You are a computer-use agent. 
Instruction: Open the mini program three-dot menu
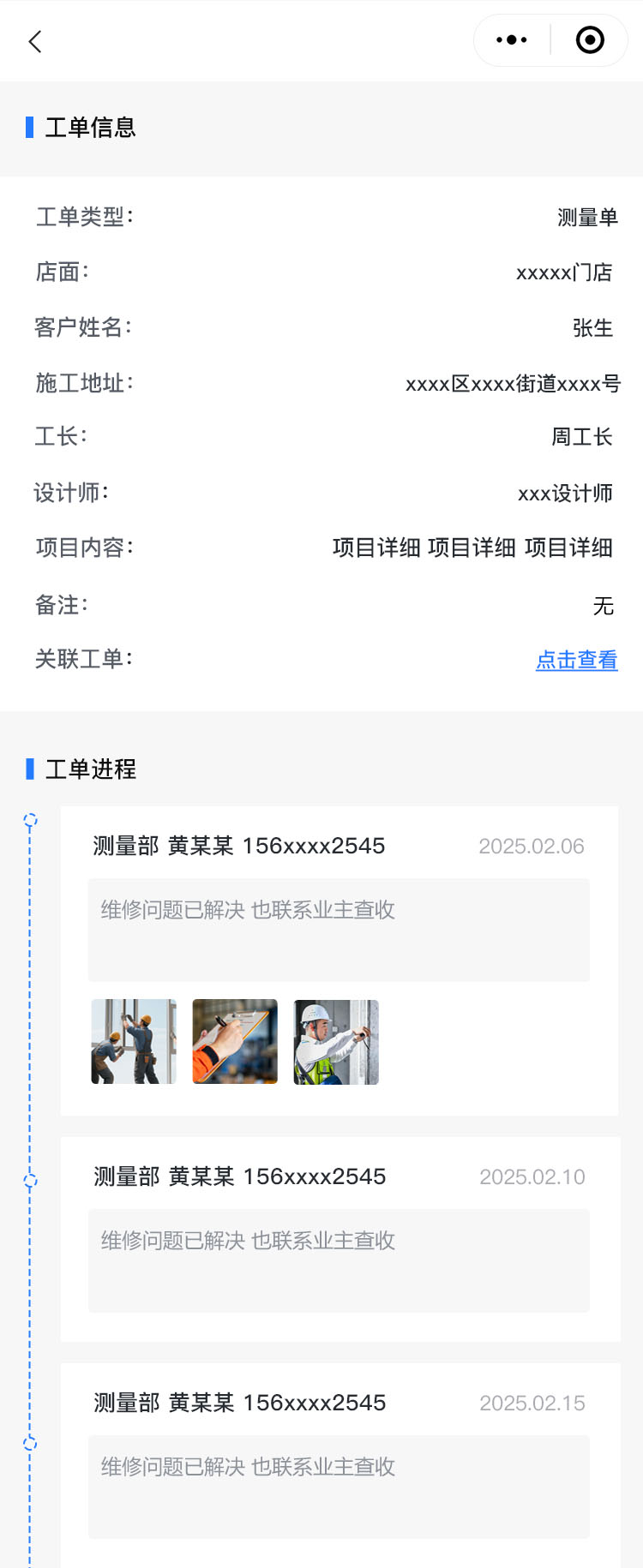tap(512, 40)
